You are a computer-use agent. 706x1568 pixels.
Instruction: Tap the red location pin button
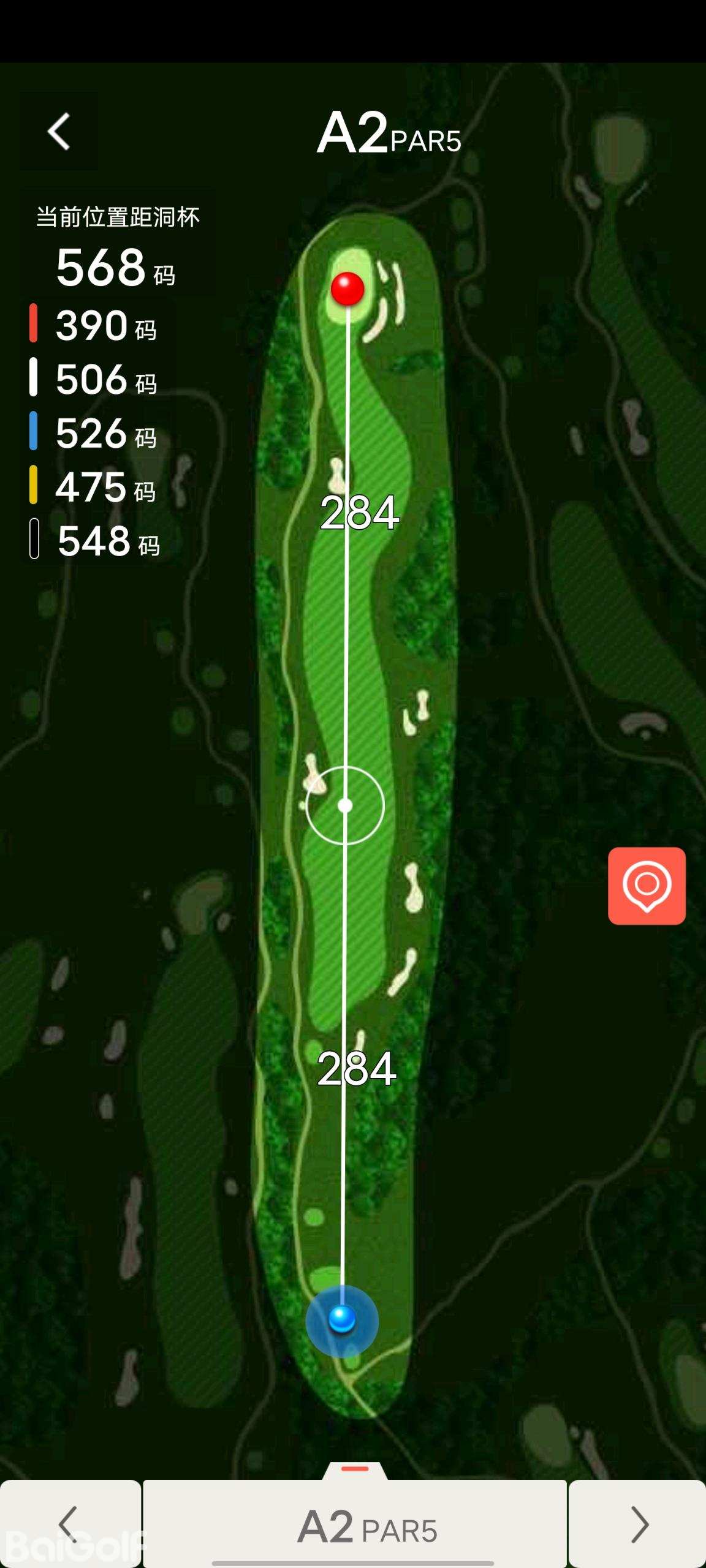click(647, 886)
